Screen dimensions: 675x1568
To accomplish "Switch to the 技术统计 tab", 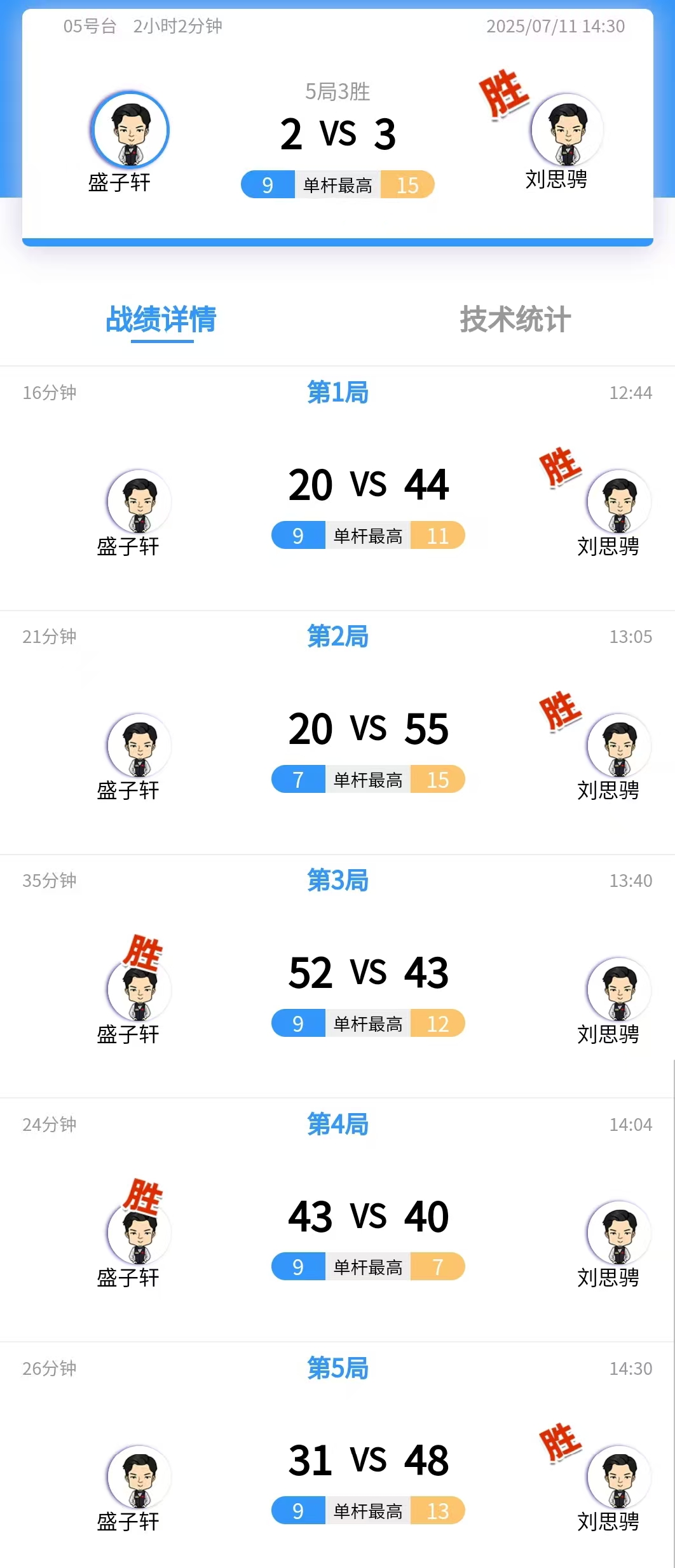I will point(515,319).
